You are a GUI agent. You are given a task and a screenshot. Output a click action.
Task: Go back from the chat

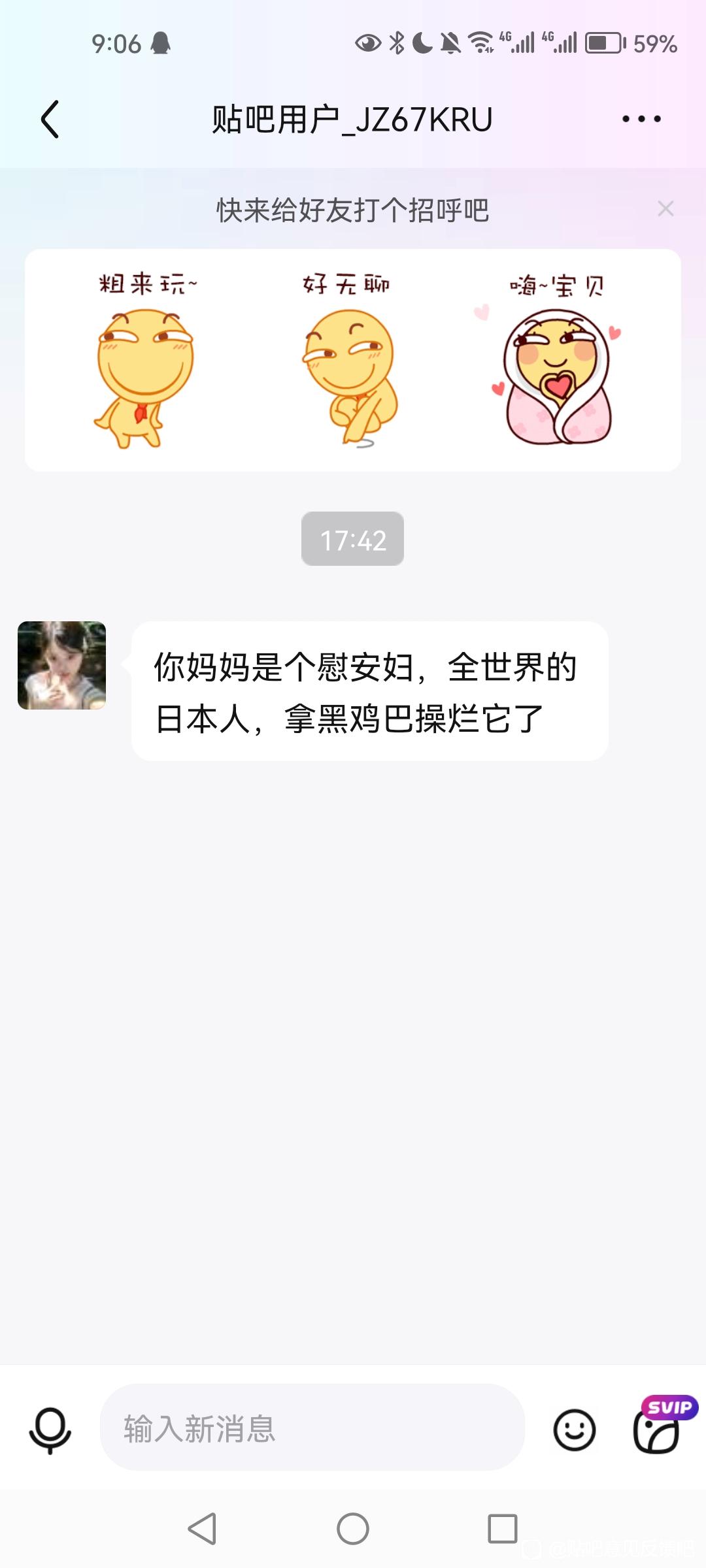[x=50, y=119]
